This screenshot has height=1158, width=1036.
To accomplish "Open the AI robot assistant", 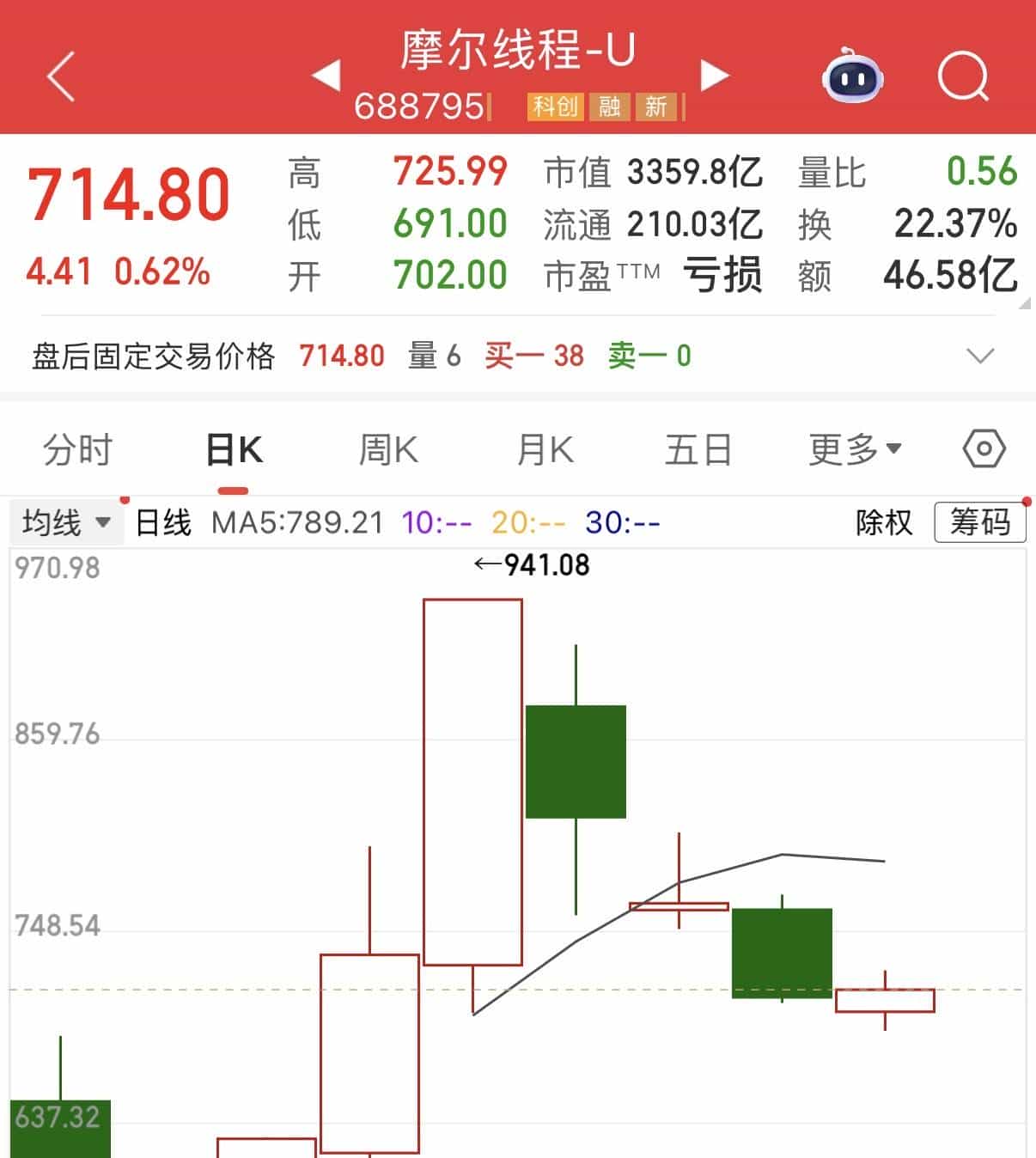I will (x=850, y=77).
